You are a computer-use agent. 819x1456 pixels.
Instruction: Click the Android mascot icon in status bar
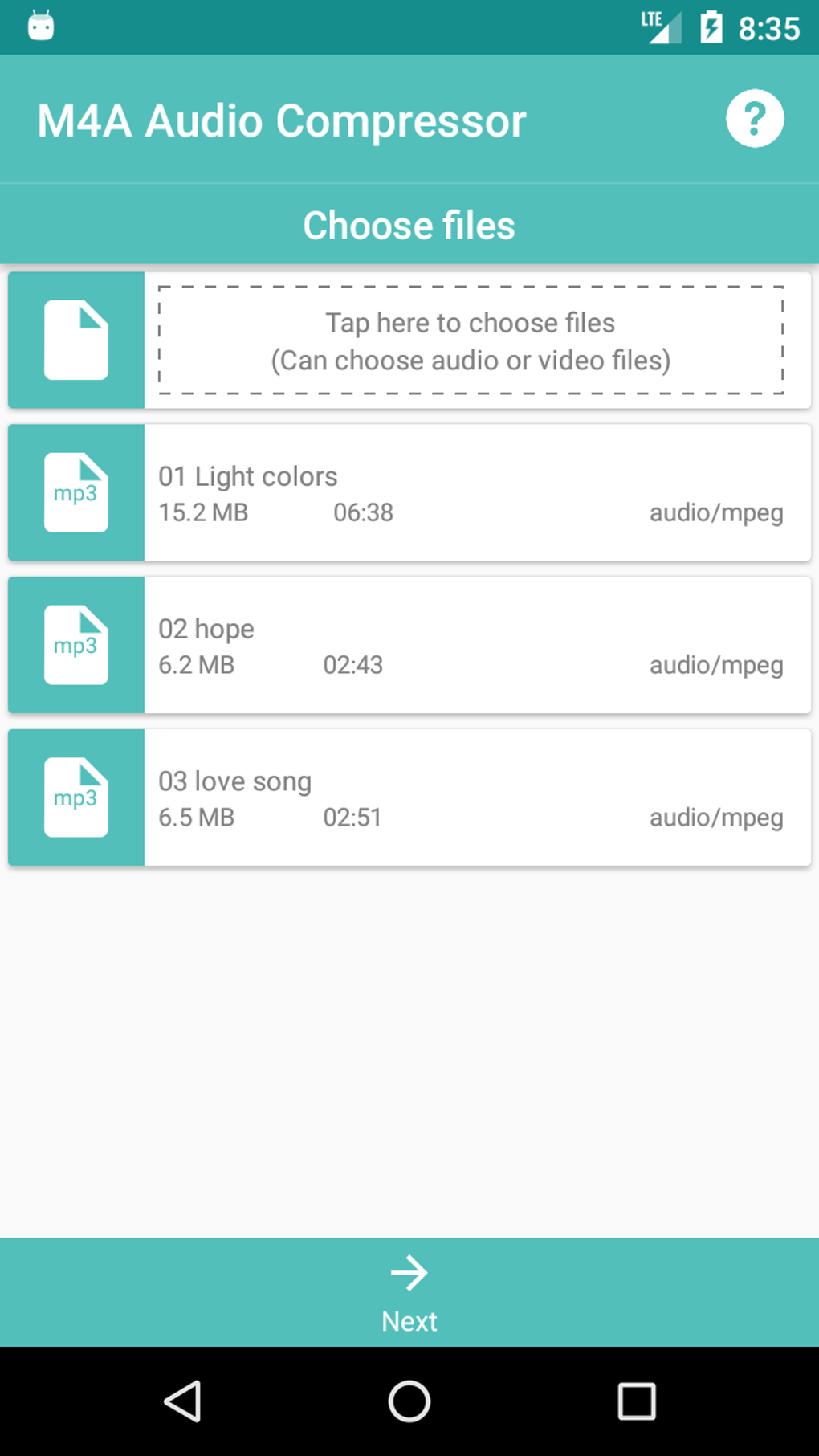click(39, 25)
